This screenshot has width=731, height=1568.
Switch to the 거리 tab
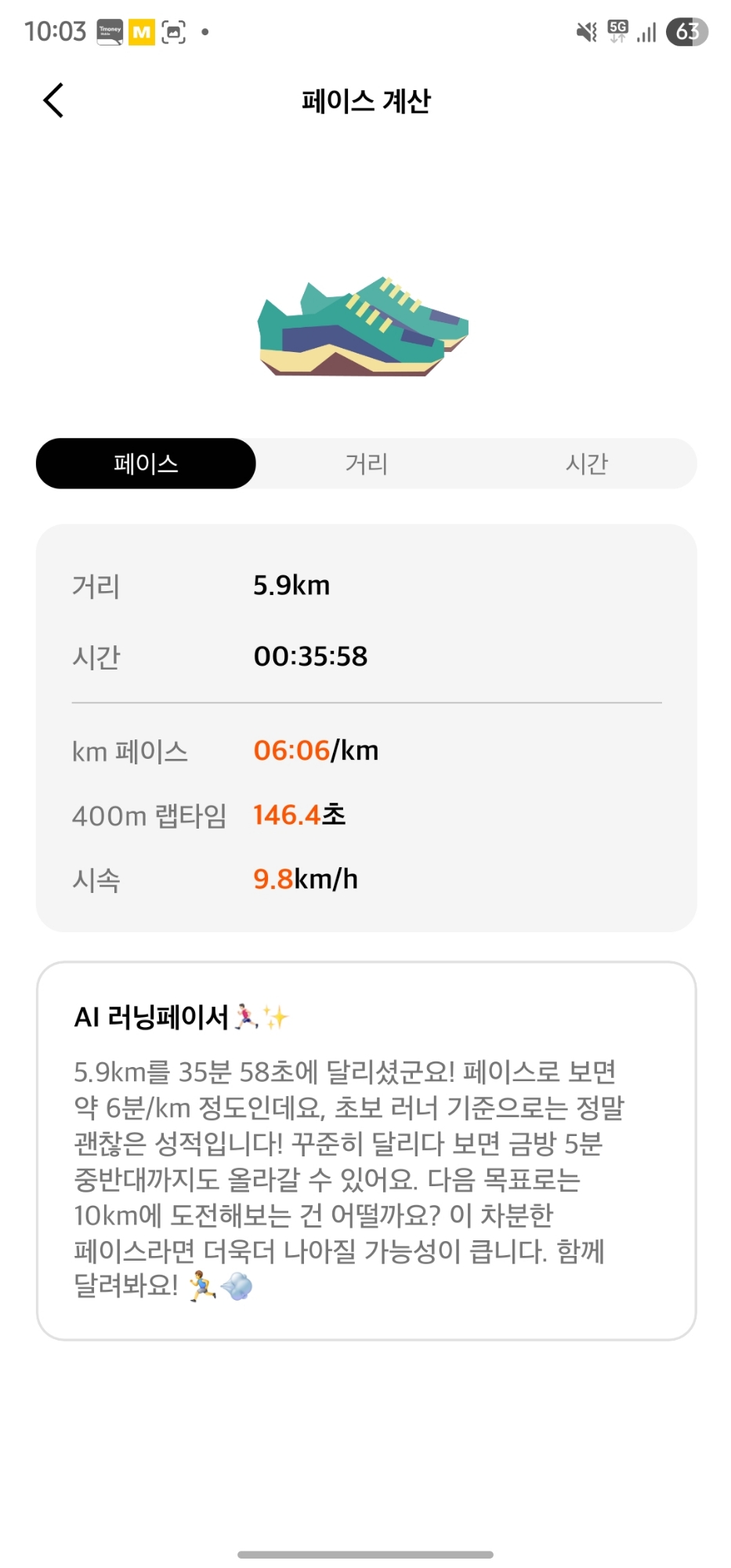point(367,463)
